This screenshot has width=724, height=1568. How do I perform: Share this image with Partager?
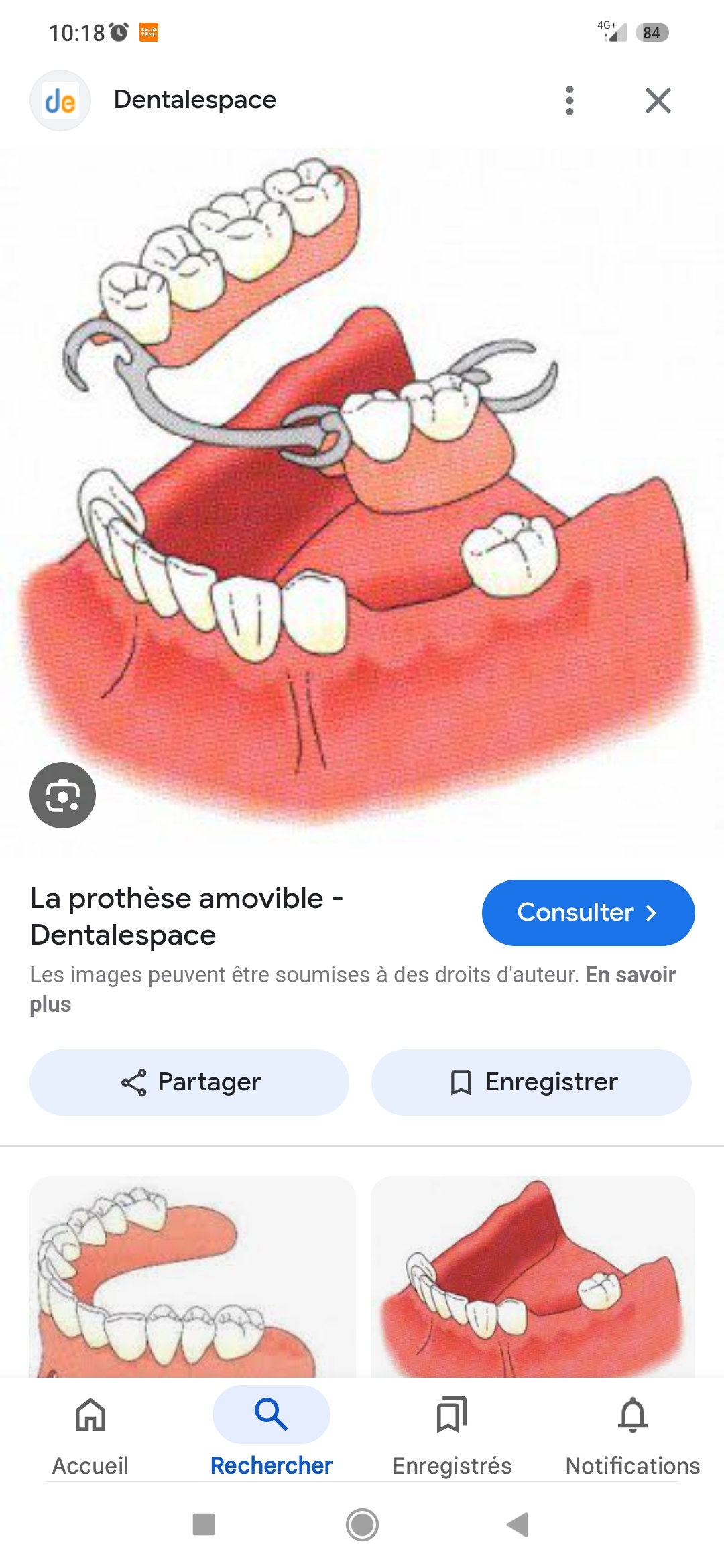[x=189, y=1082]
